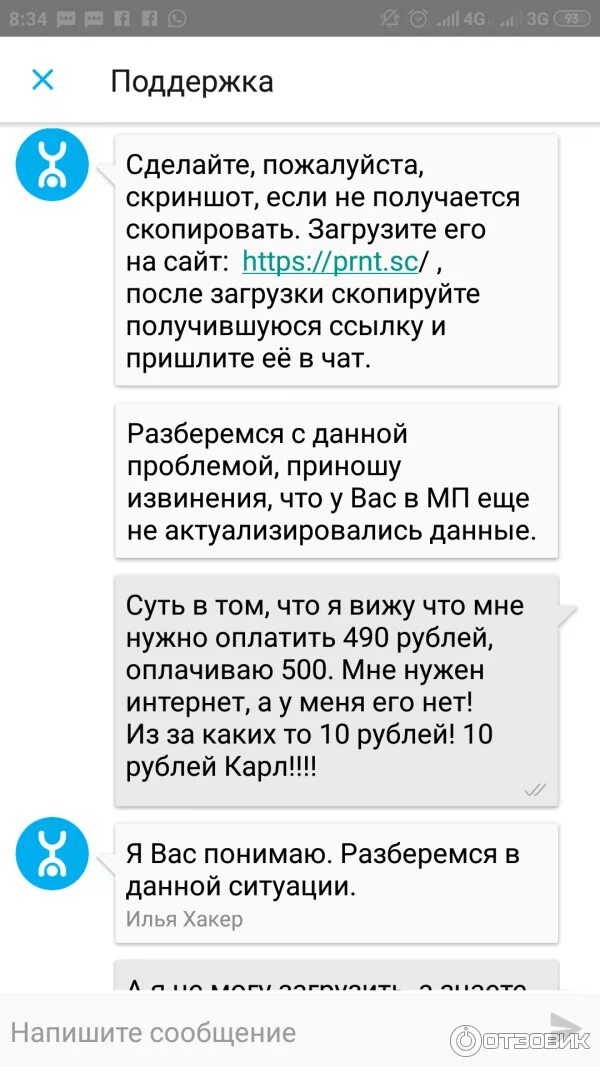Close the Поддержка support chat
The width and height of the screenshot is (600, 1067).
coord(42,81)
